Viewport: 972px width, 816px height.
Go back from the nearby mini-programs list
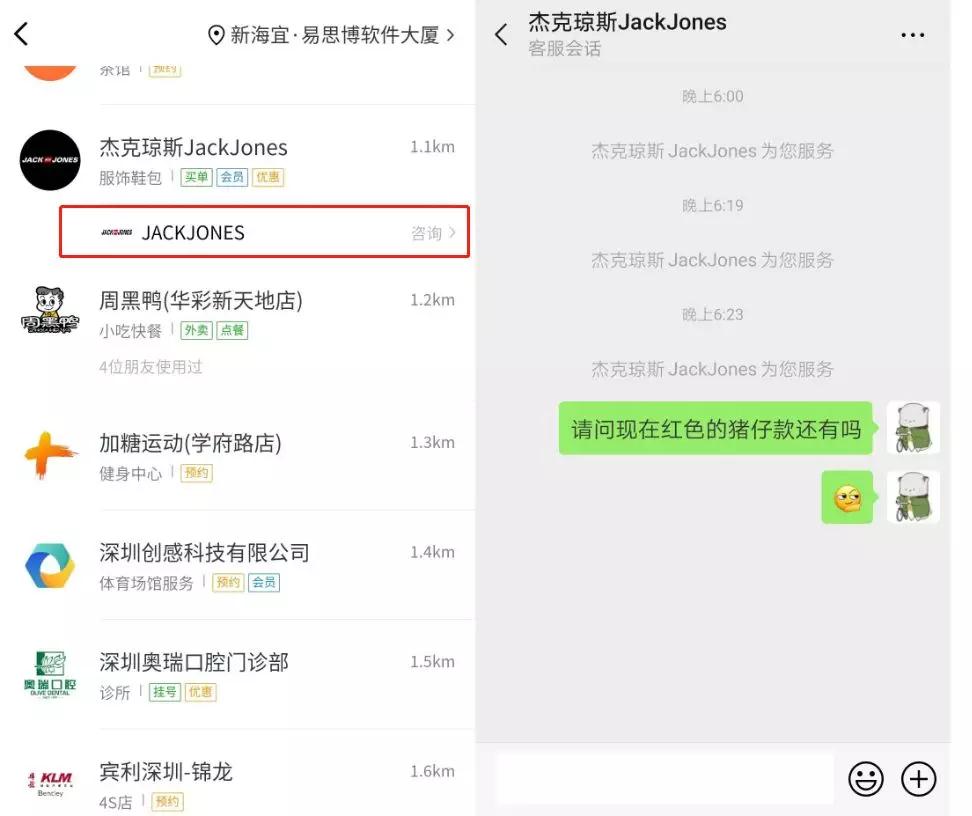(22, 35)
